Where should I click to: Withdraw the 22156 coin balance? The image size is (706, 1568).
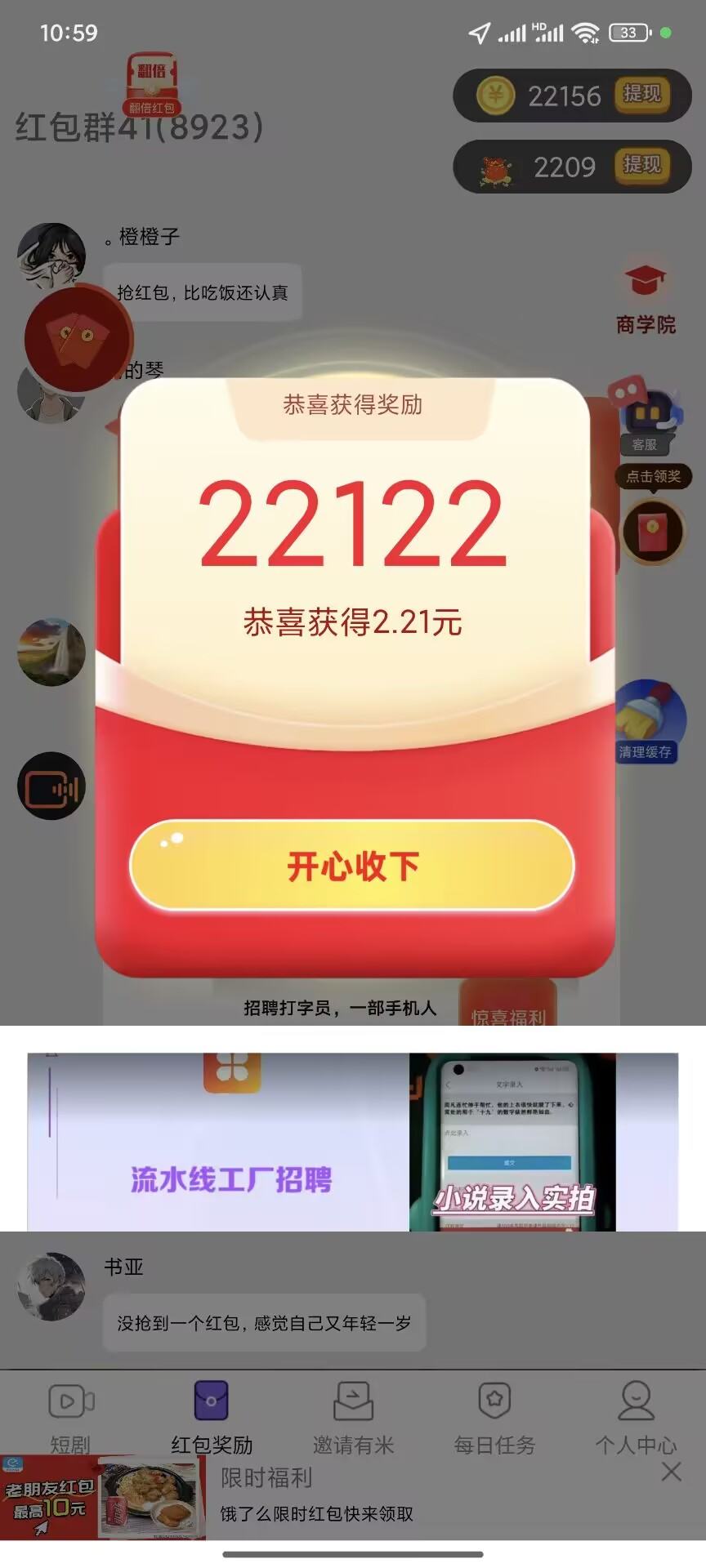coord(641,95)
